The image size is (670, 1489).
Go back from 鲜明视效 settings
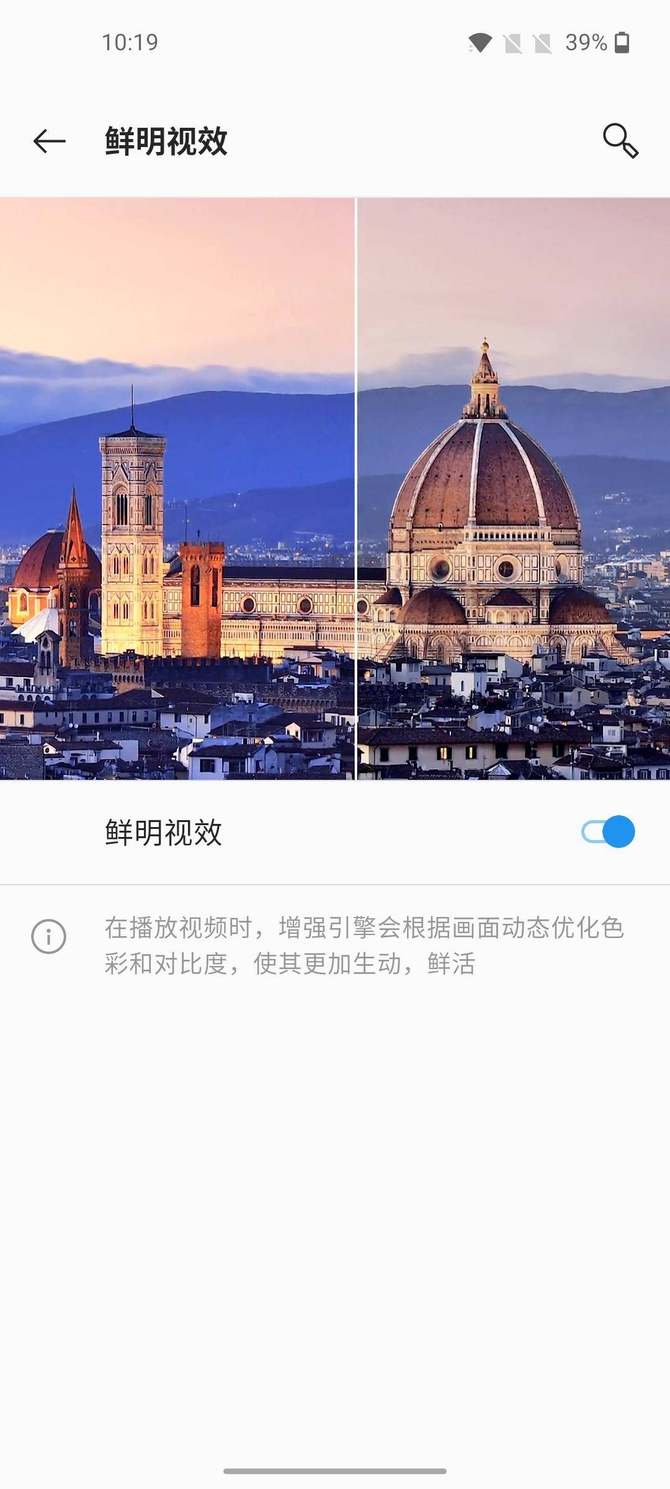pos(49,142)
